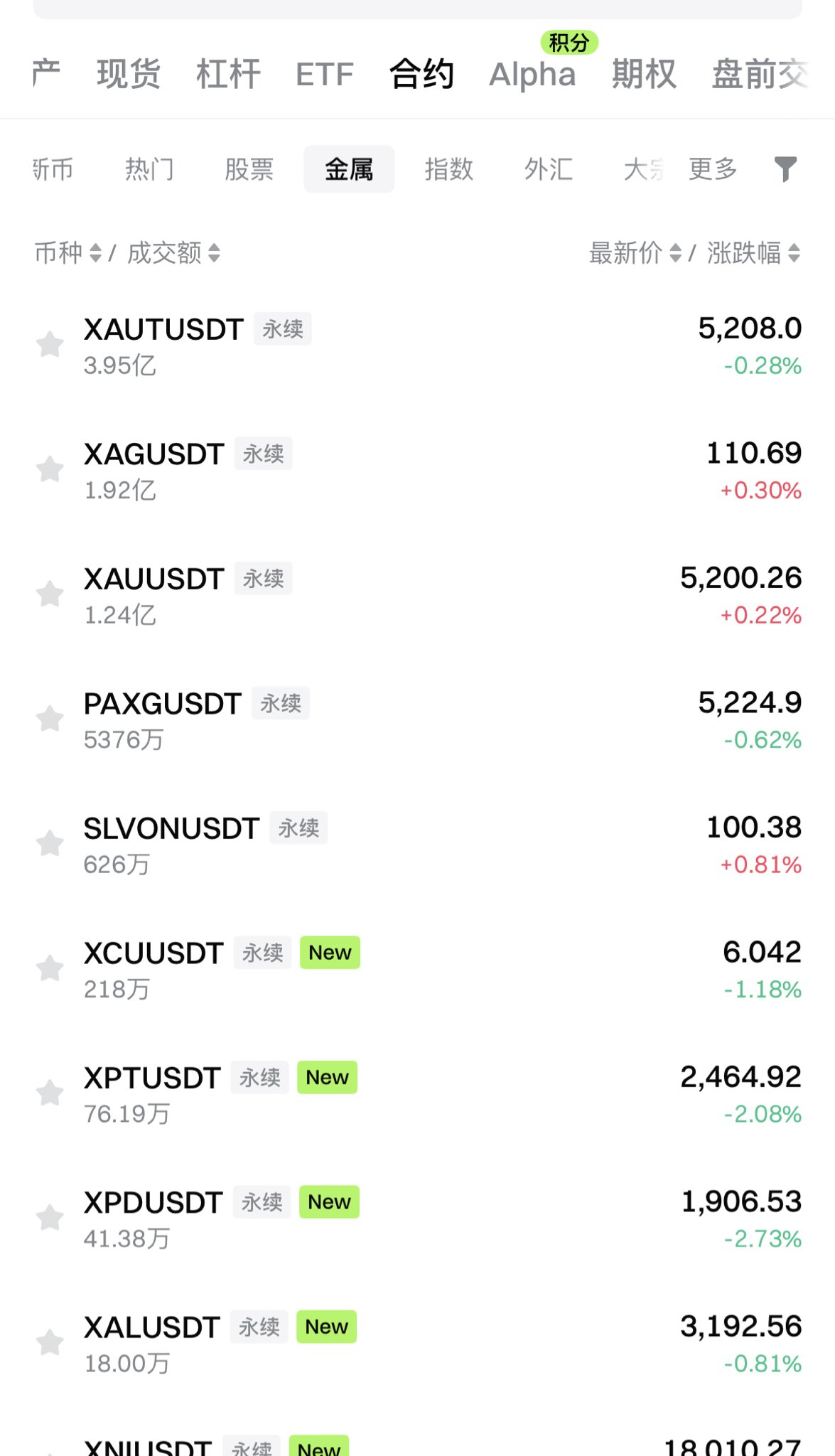Sort the list by 最新价
This screenshot has width=835, height=1456.
tap(635, 252)
